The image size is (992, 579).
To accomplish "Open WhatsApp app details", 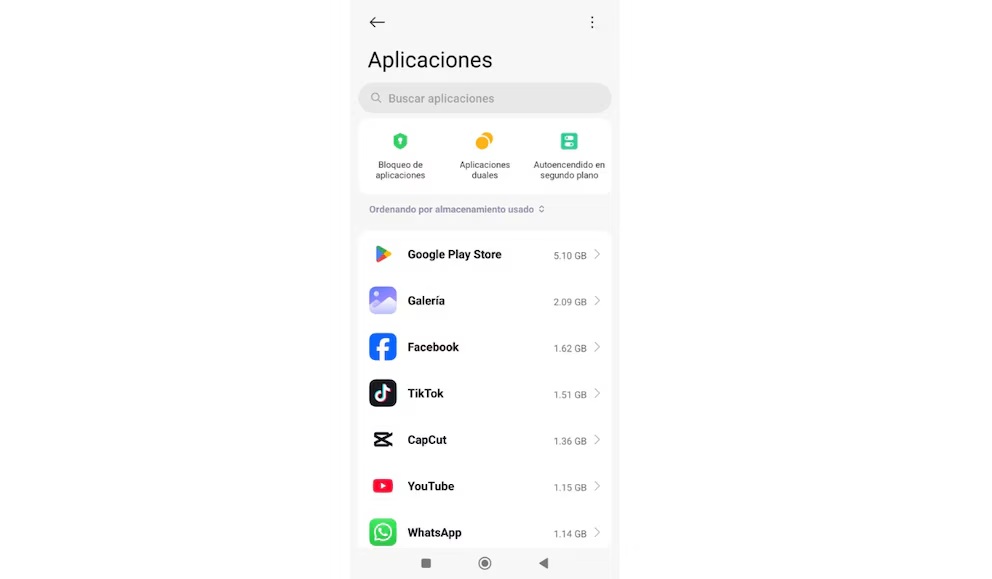I will tap(485, 532).
